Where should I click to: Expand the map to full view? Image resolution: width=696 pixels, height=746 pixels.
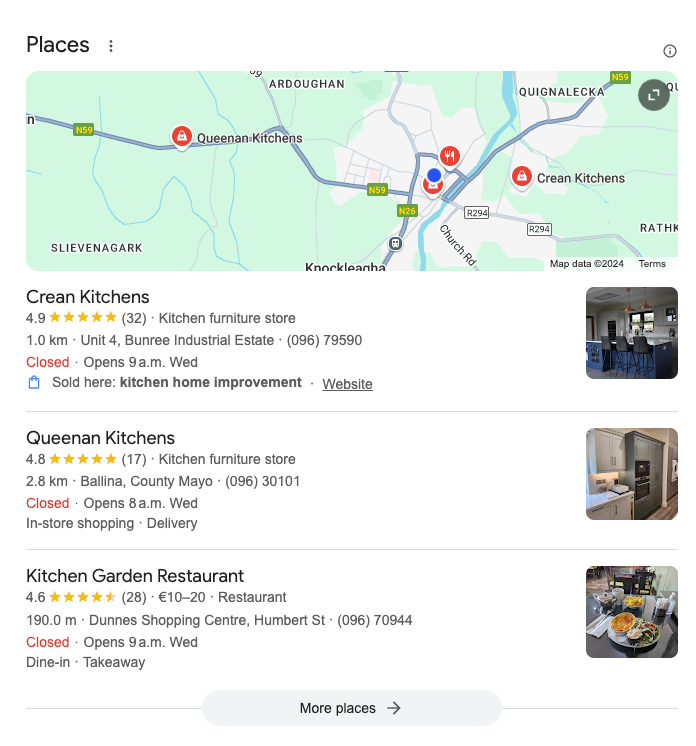point(654,95)
